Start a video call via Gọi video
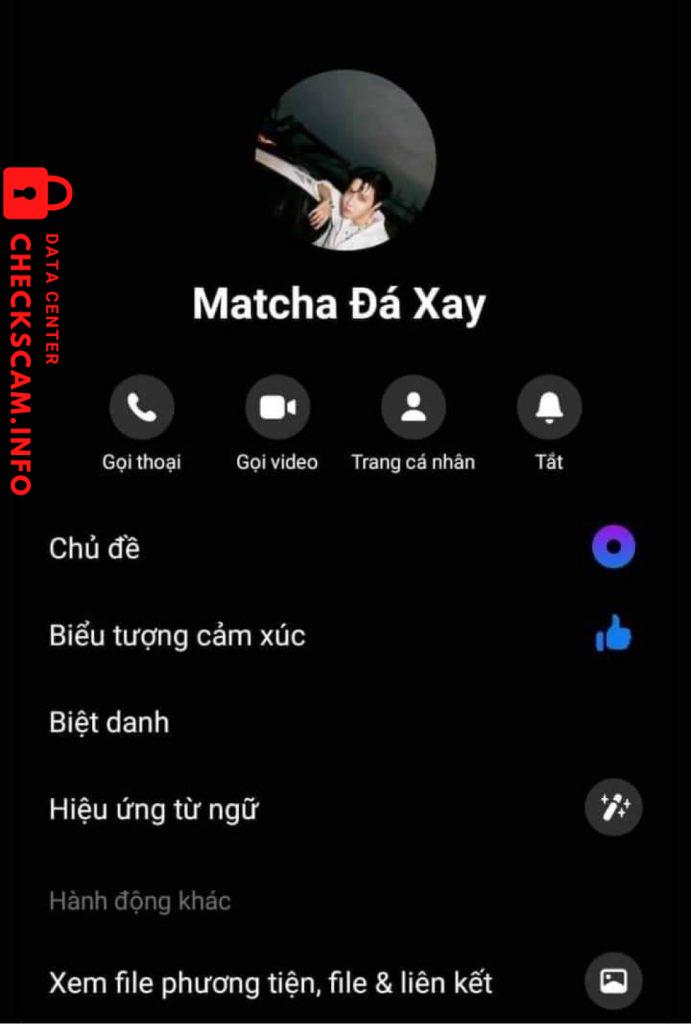The width and height of the screenshot is (691, 1024). [277, 408]
